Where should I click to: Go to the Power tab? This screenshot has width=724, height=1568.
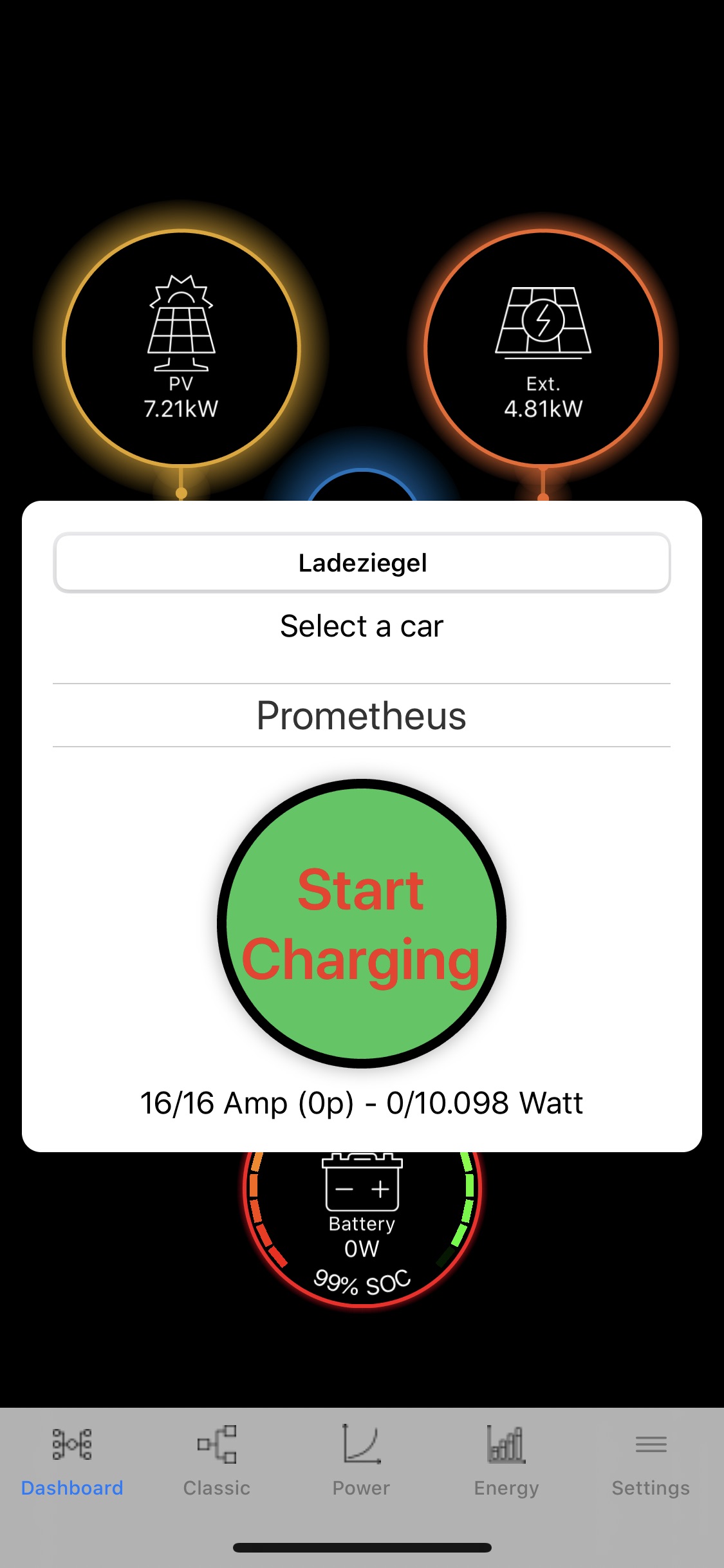(x=362, y=1461)
